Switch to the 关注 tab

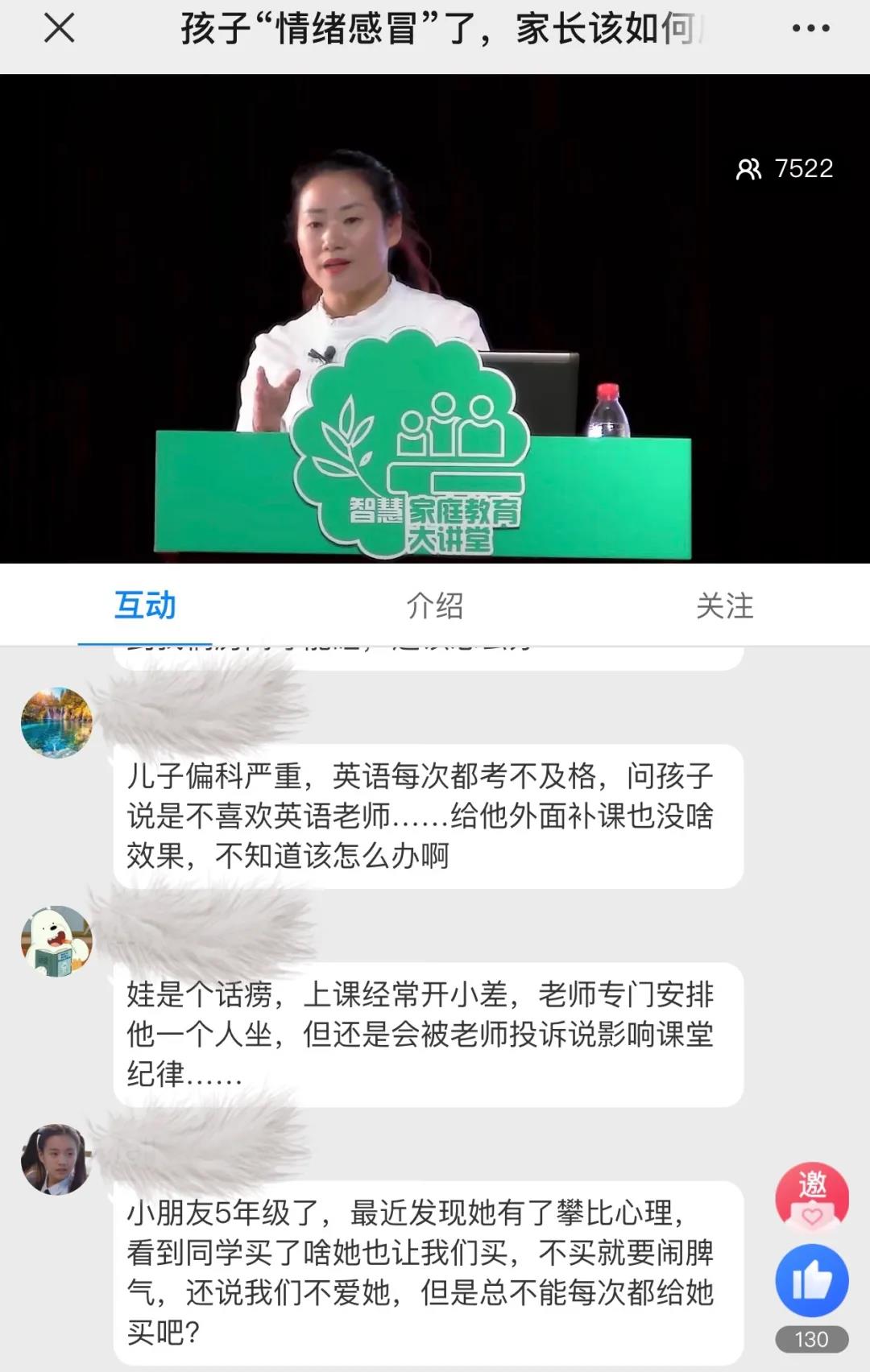click(x=724, y=605)
